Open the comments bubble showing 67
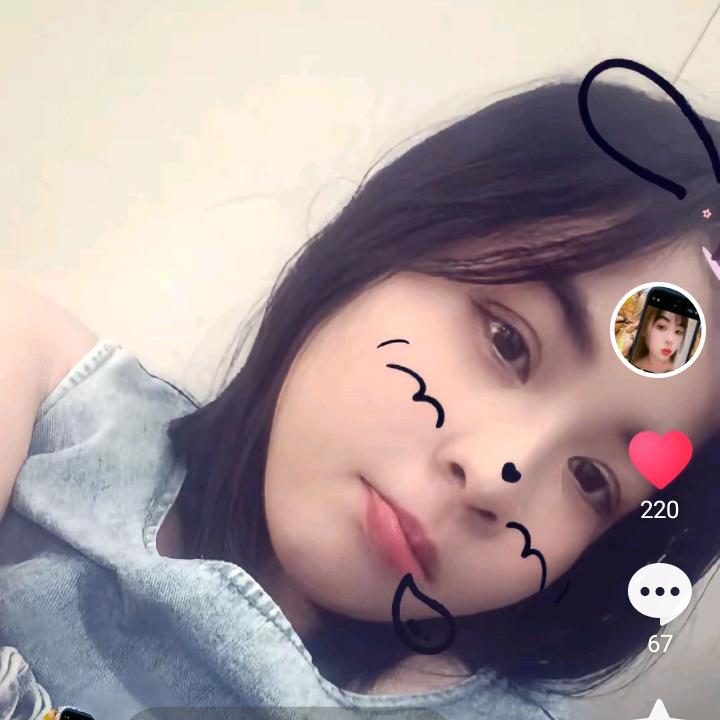 pos(660,594)
